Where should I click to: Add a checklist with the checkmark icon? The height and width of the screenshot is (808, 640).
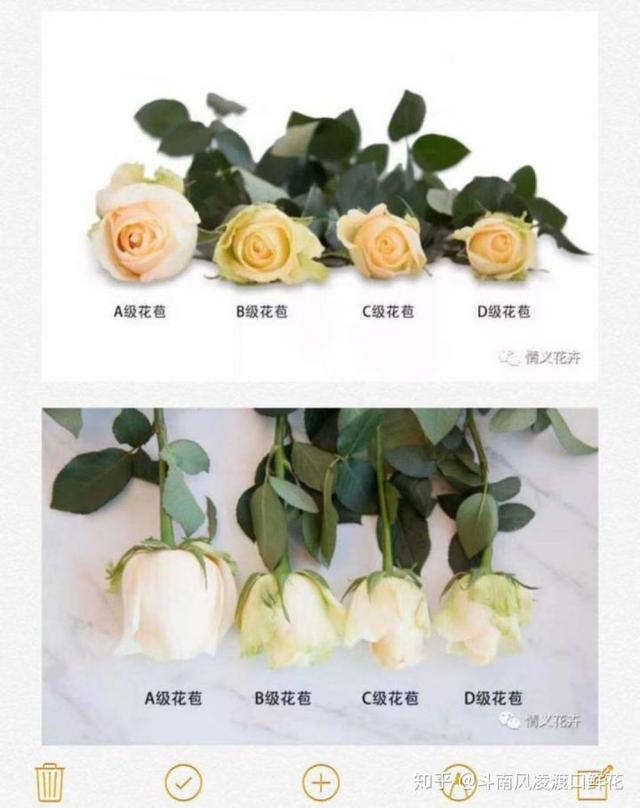click(183, 781)
